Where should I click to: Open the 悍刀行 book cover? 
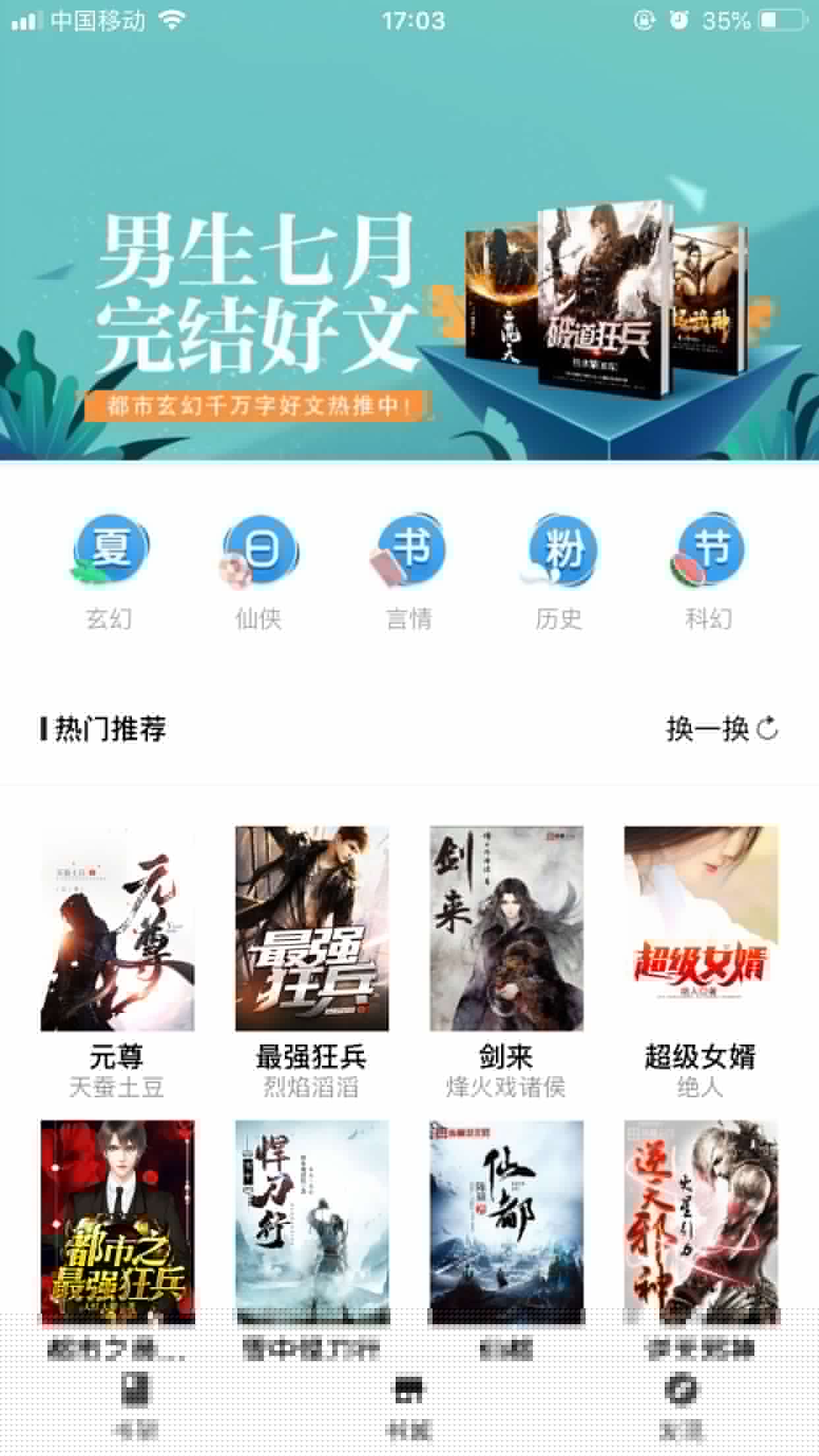(312, 1220)
